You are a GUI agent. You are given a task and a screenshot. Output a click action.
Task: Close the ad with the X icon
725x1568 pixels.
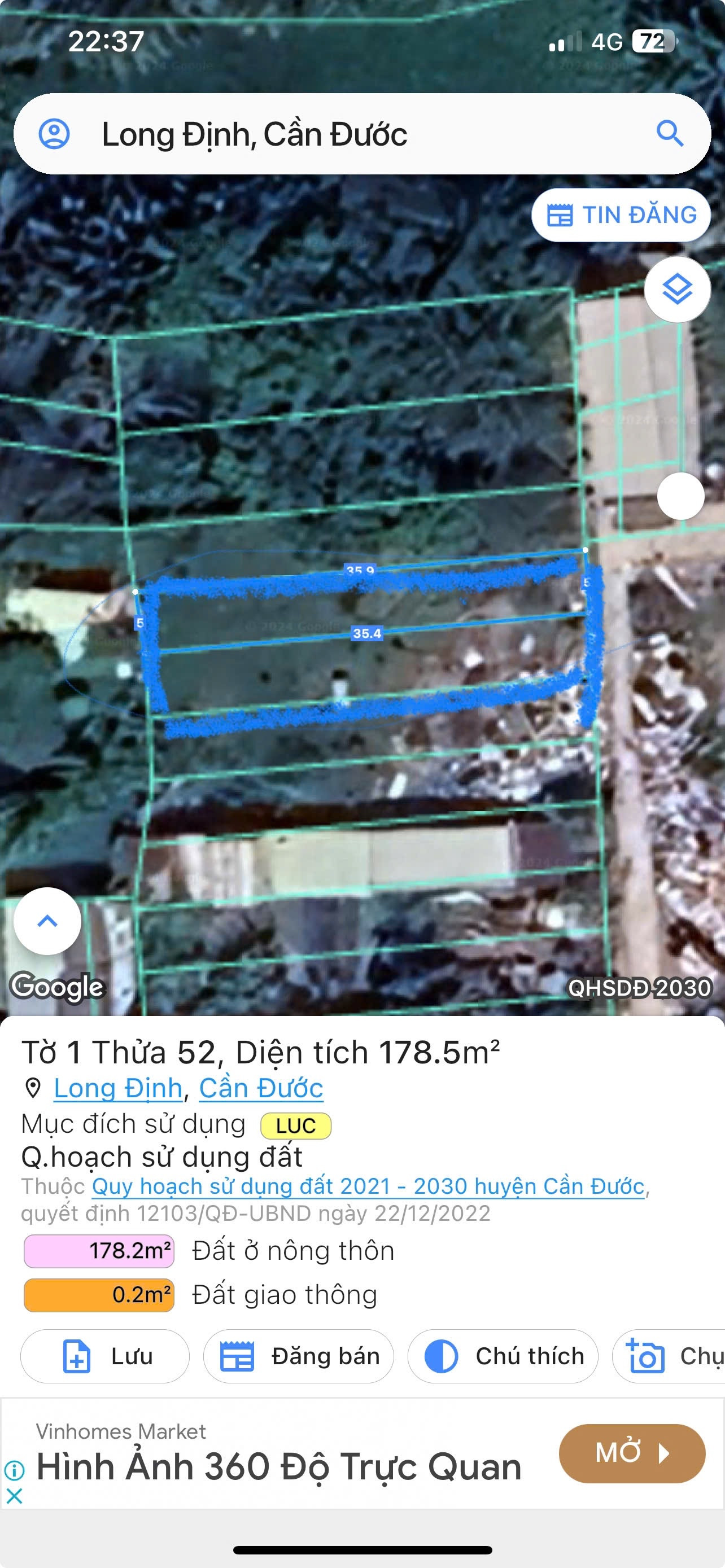[14, 1496]
